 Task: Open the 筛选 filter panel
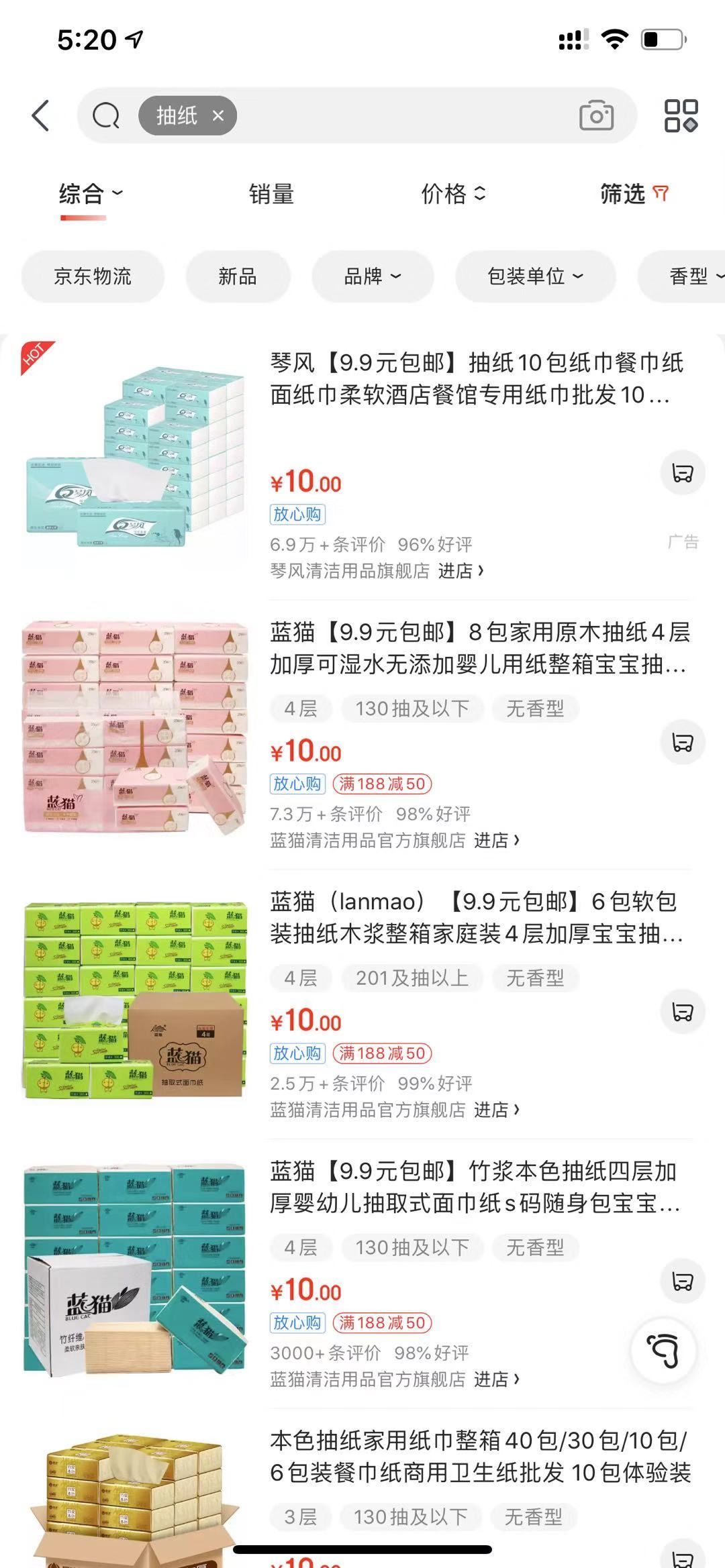[x=634, y=195]
